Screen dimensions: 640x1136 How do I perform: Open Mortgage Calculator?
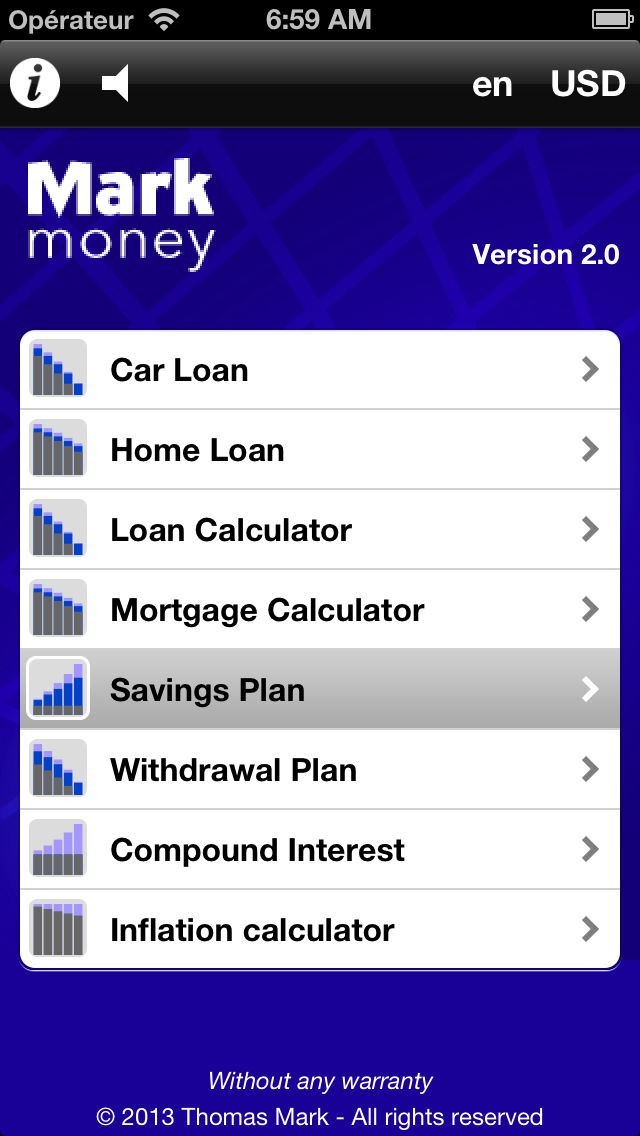click(320, 610)
